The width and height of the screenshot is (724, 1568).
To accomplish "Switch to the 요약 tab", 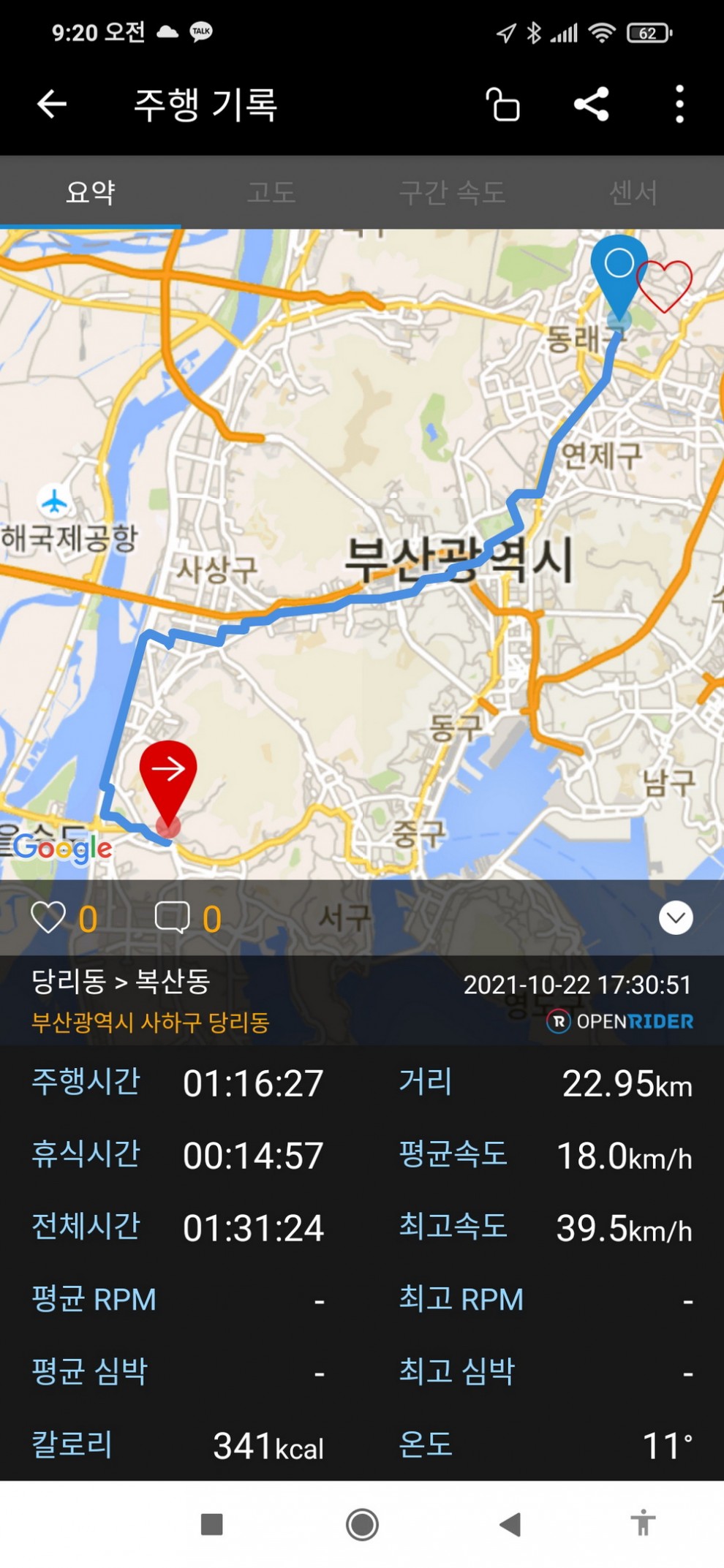I will [90, 192].
